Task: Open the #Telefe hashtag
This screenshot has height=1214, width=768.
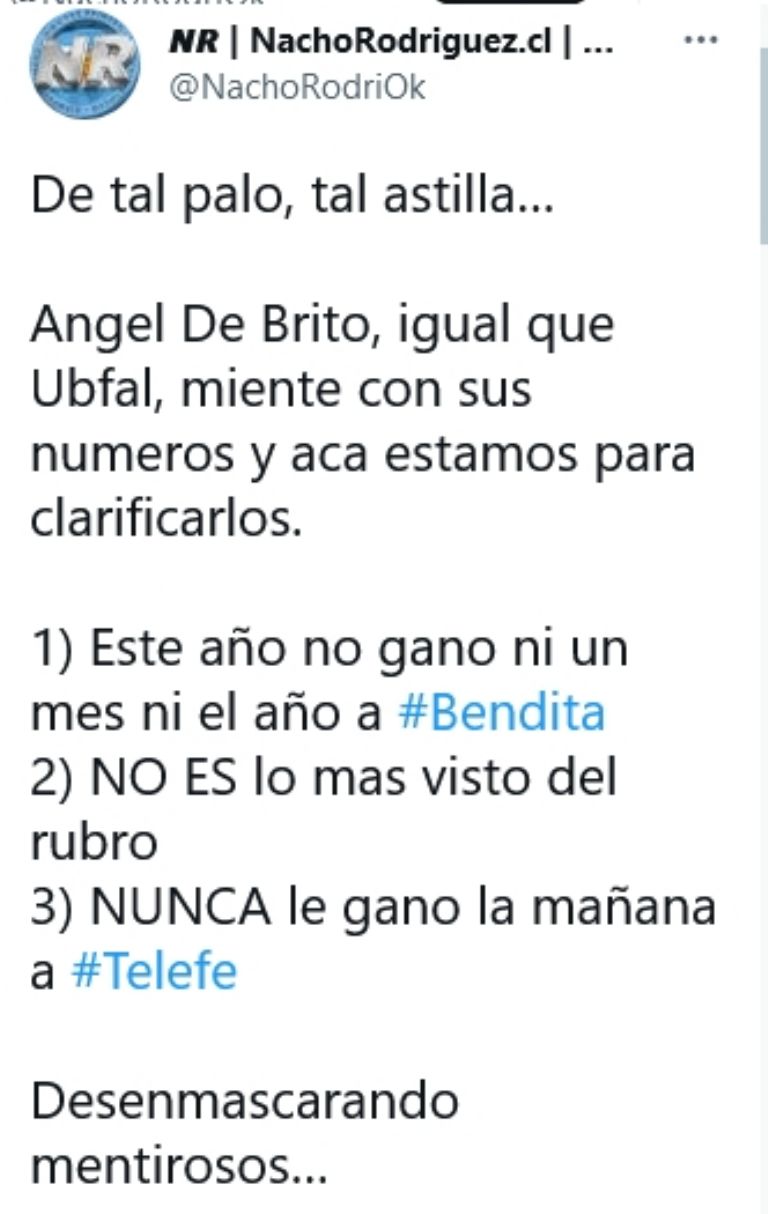Action: (x=153, y=971)
